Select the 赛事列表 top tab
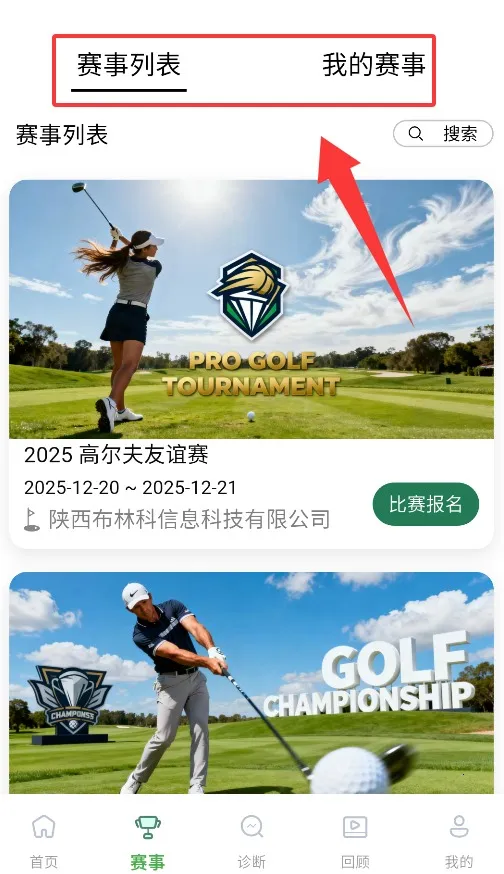504x874 pixels. point(129,65)
